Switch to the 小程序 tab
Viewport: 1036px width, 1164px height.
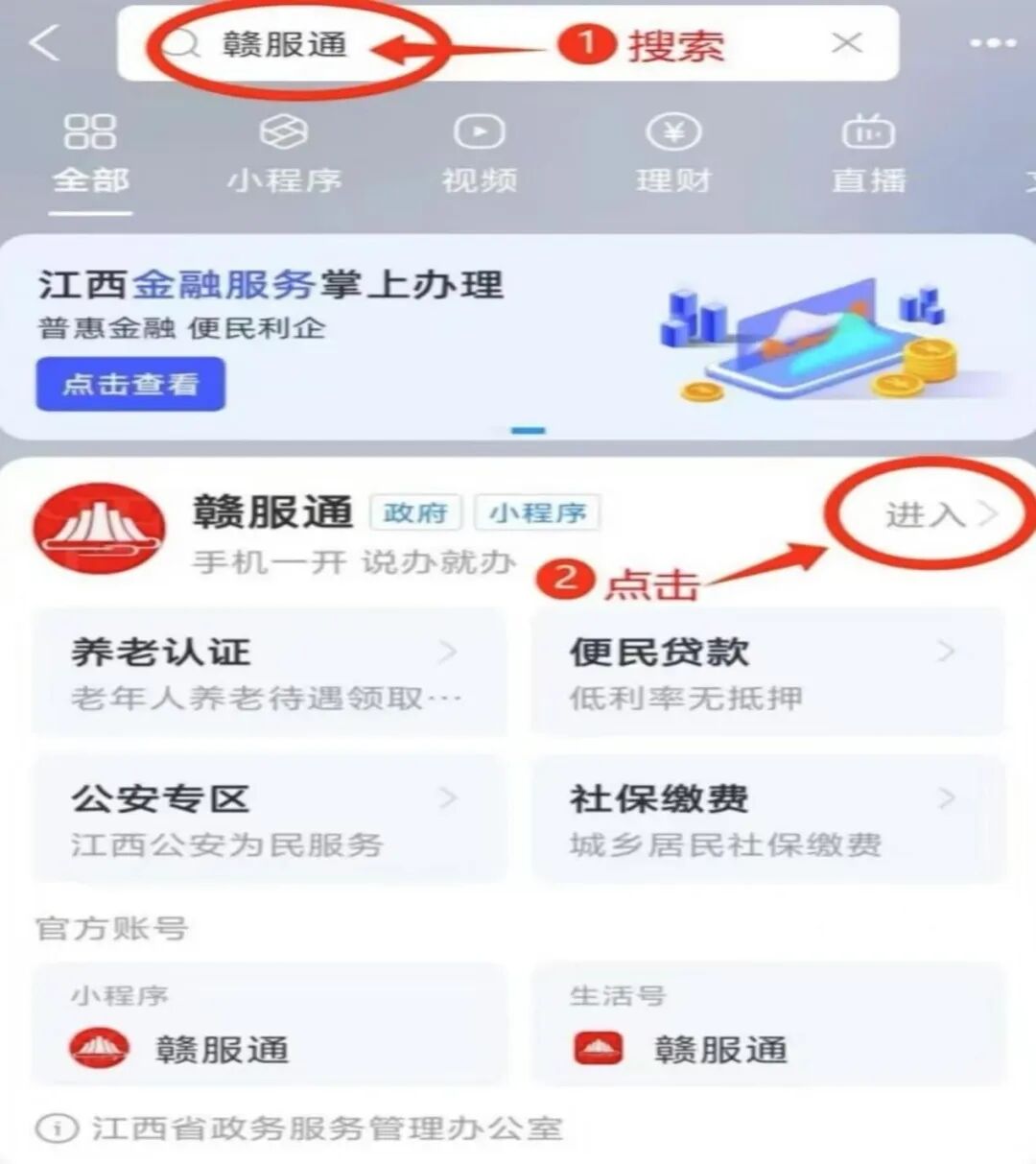pyautogui.click(x=284, y=154)
